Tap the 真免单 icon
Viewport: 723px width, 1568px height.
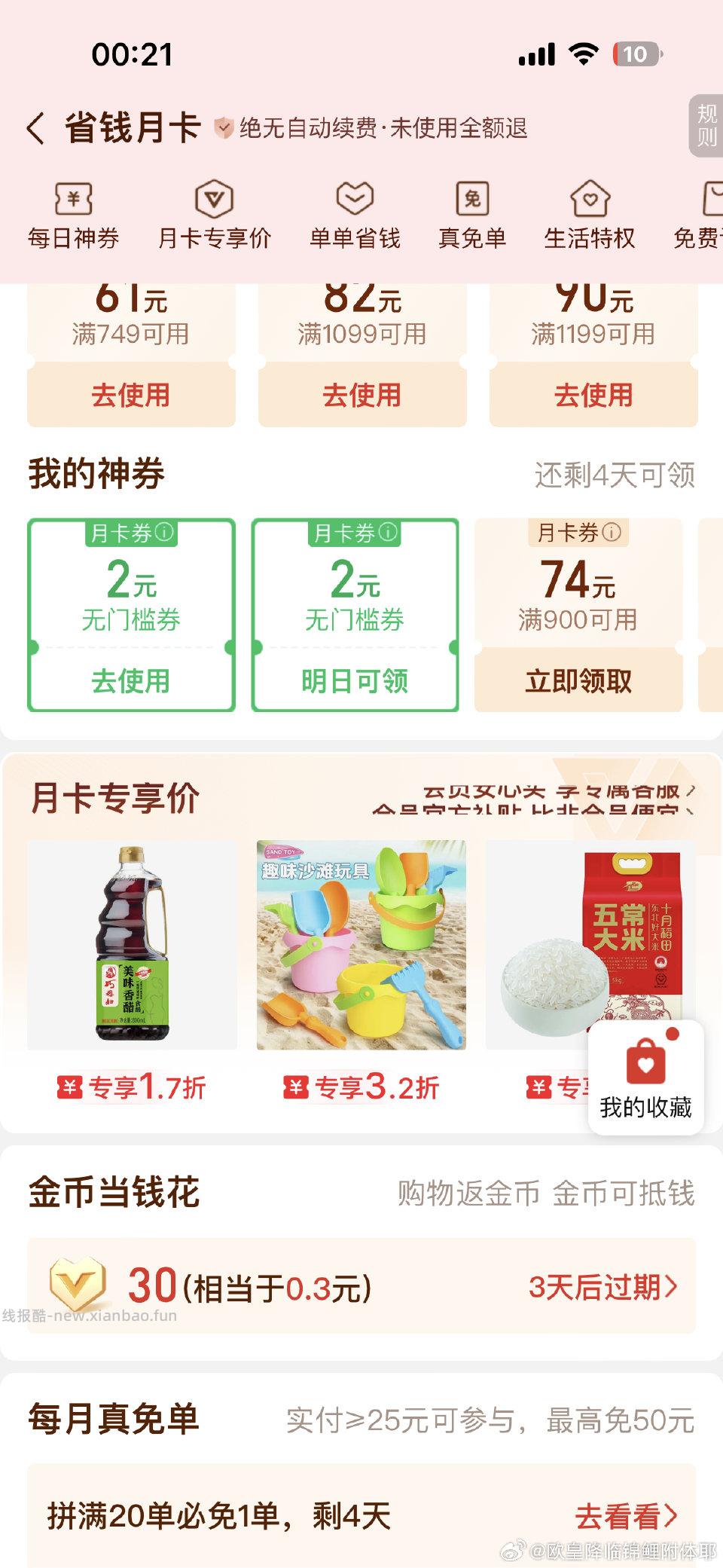(x=472, y=200)
